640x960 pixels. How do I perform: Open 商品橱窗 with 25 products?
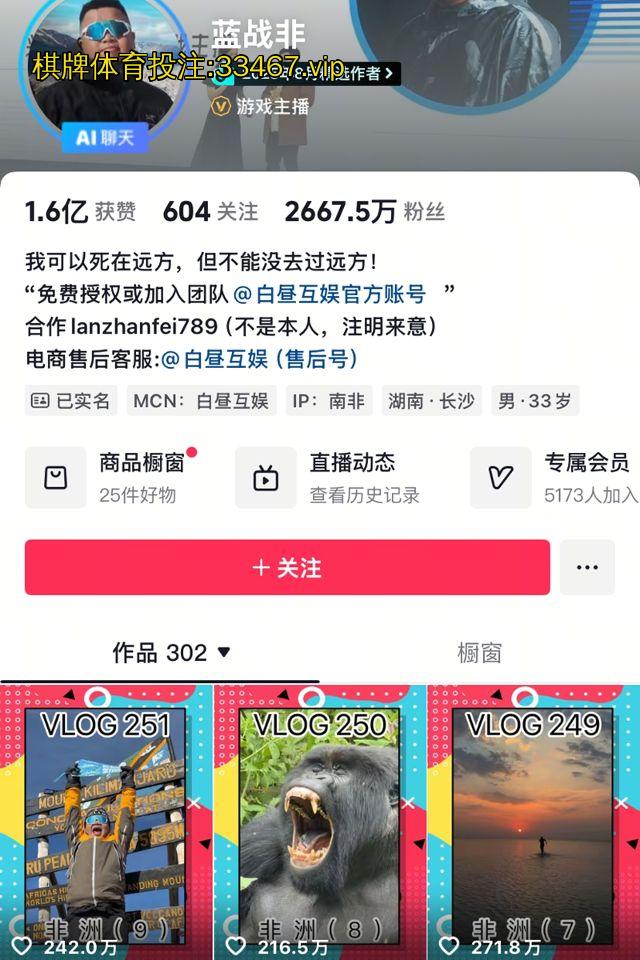pyautogui.click(x=110, y=477)
